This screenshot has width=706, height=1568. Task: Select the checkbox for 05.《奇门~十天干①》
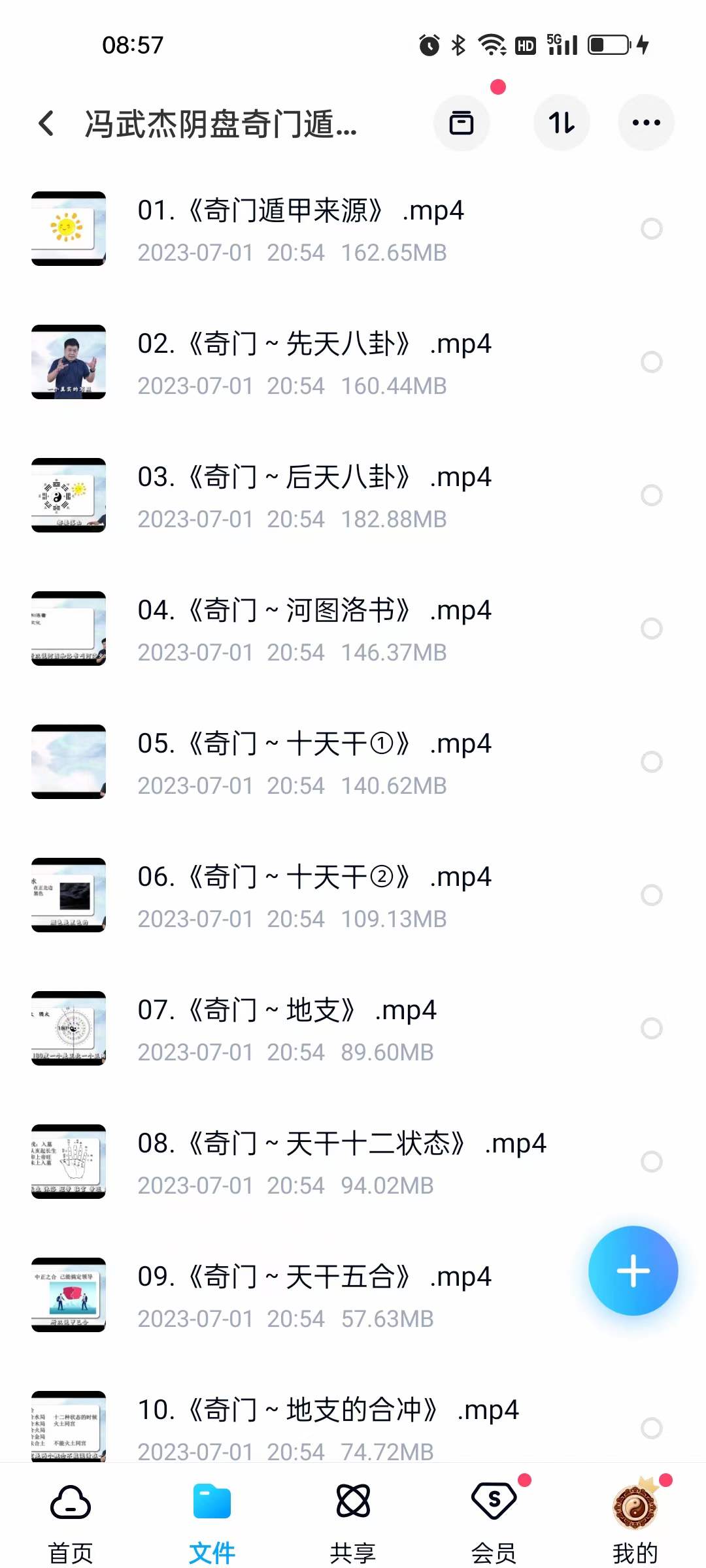(650, 762)
